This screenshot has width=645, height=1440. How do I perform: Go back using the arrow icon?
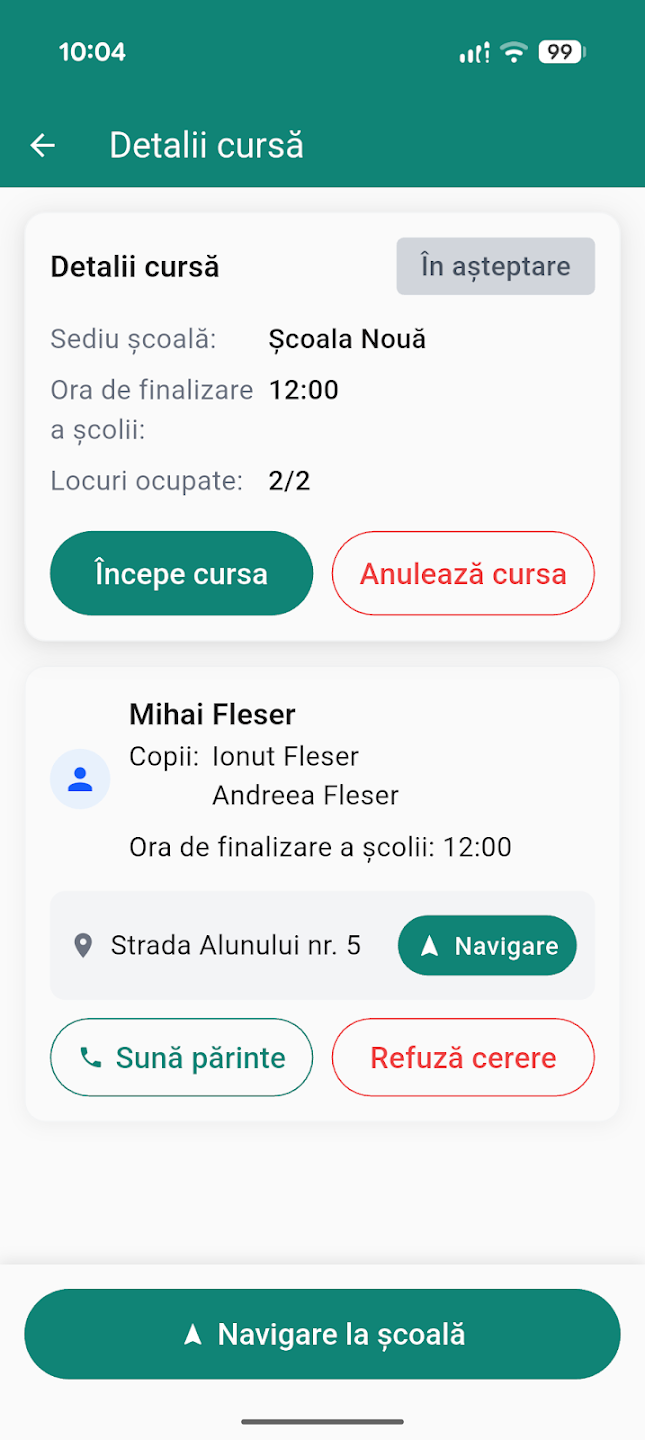(42, 146)
